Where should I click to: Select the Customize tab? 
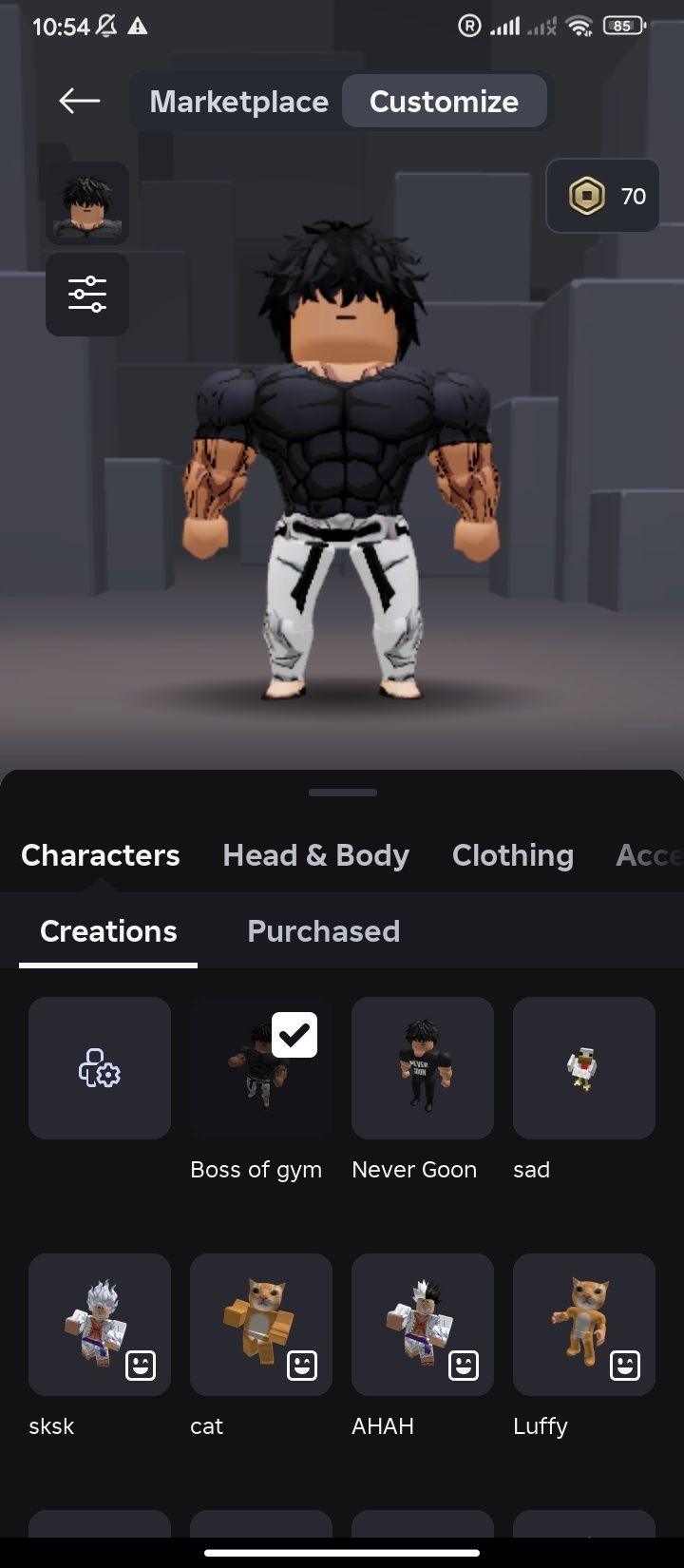click(x=444, y=102)
